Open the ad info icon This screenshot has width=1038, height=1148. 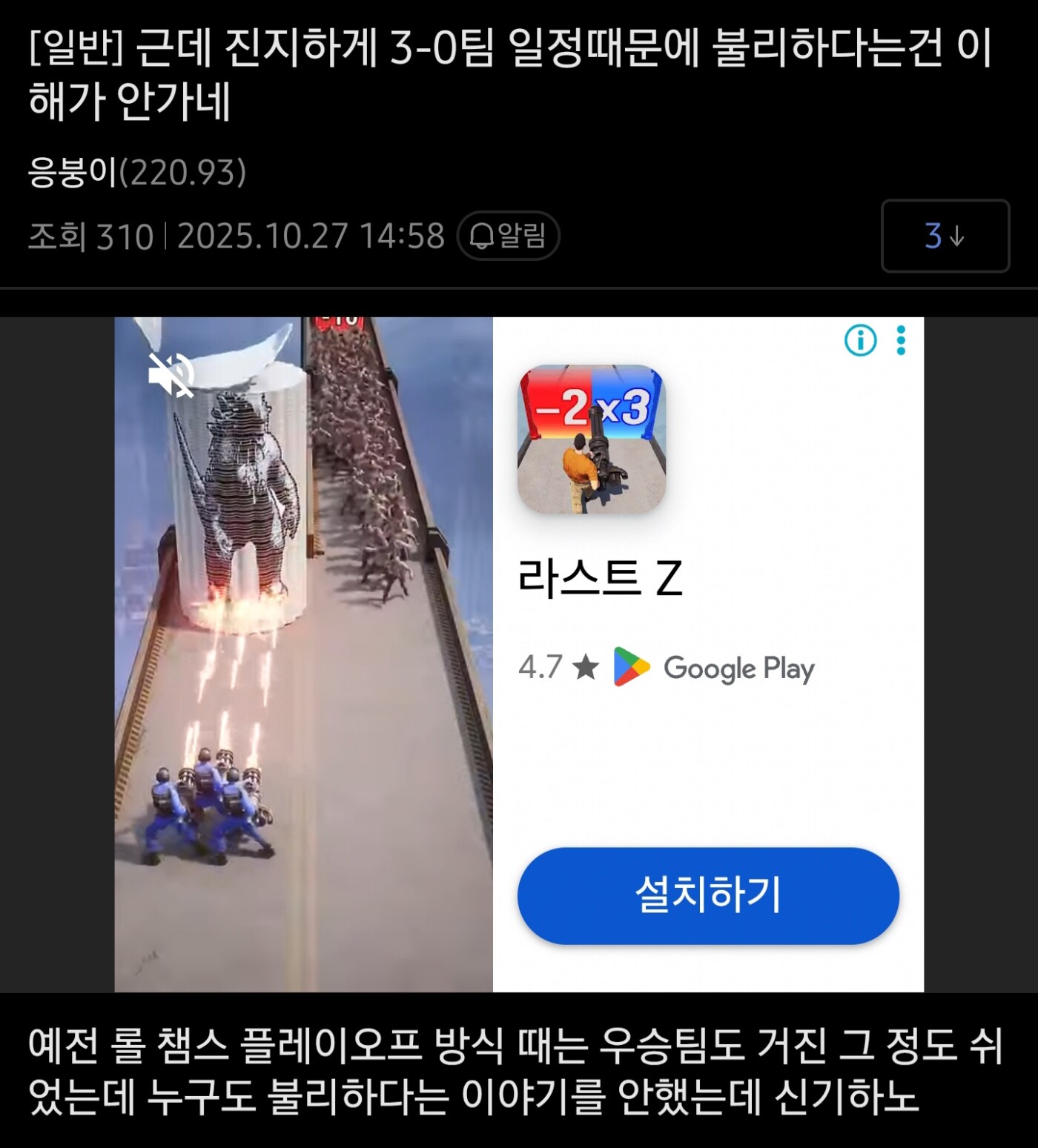tap(860, 341)
